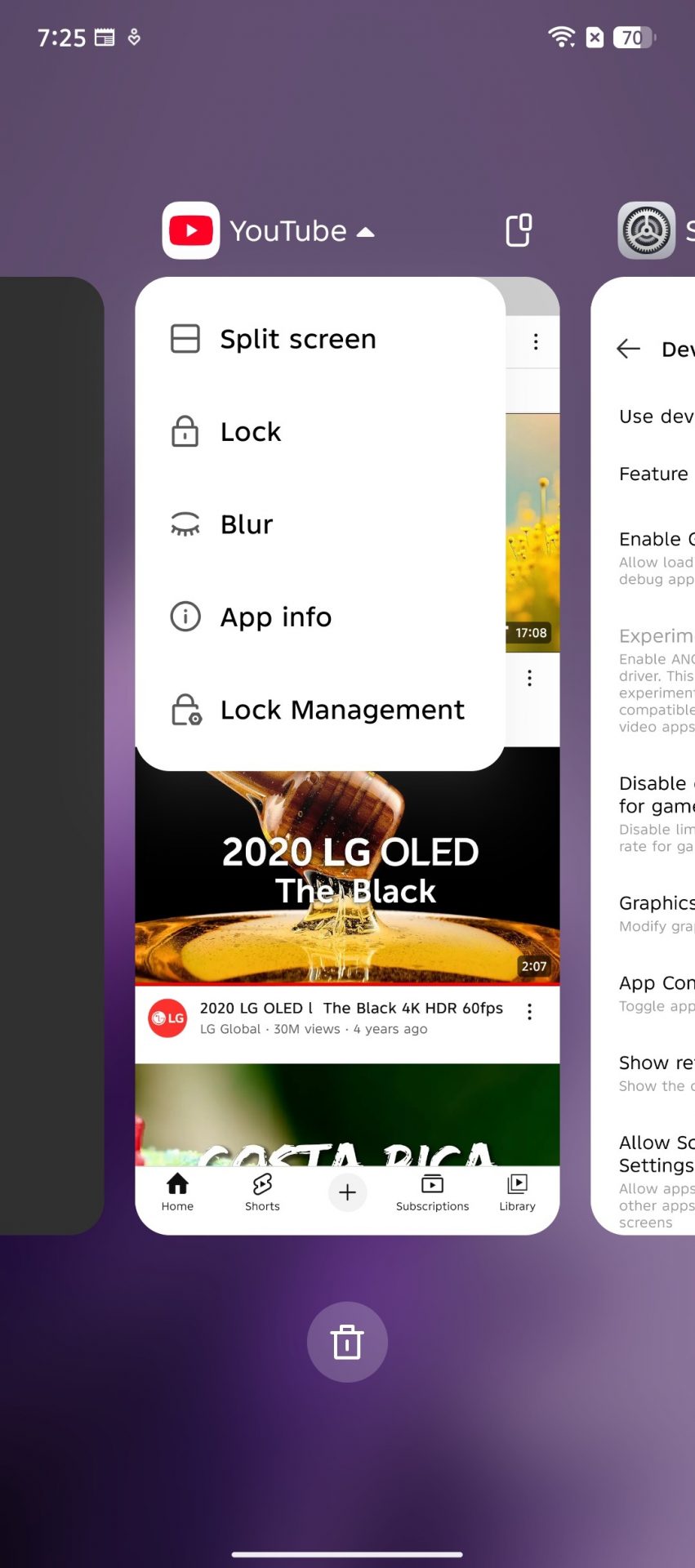This screenshot has width=695, height=1568.
Task: Tap the floating window icon beside YouTube
Action: (519, 230)
